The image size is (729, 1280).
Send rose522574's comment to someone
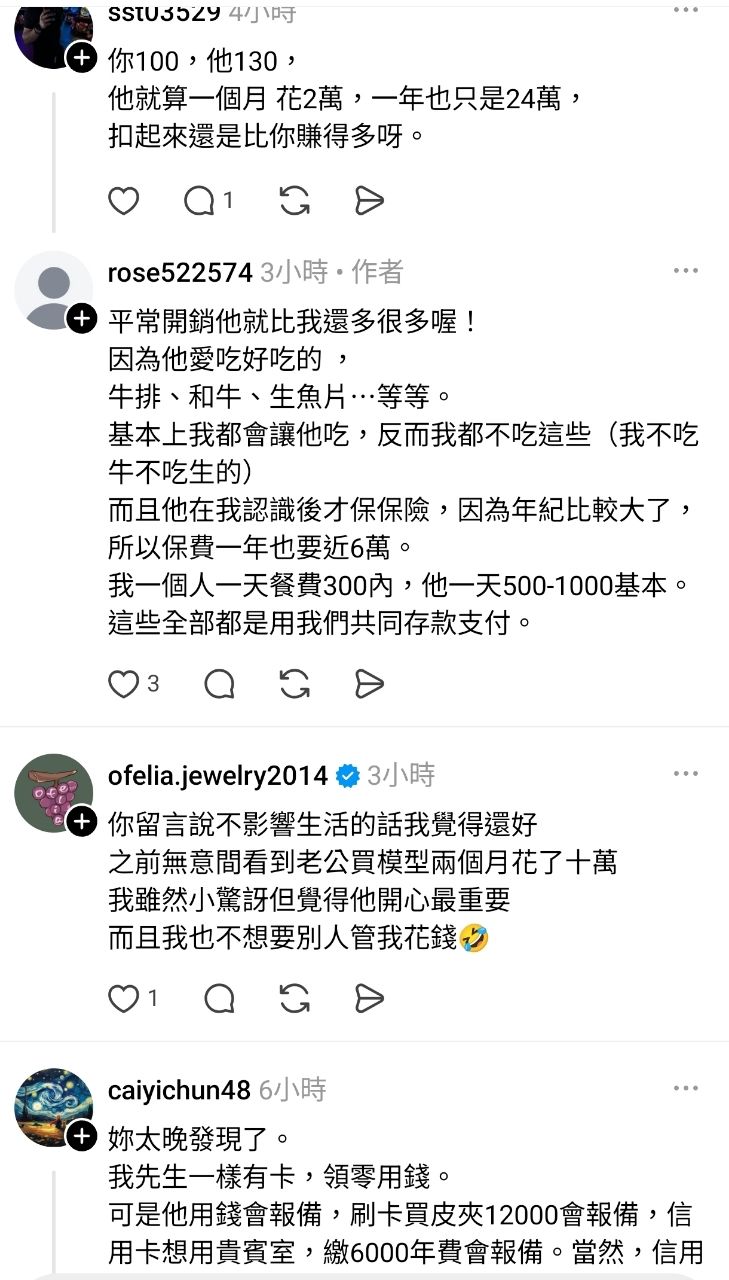click(x=369, y=684)
